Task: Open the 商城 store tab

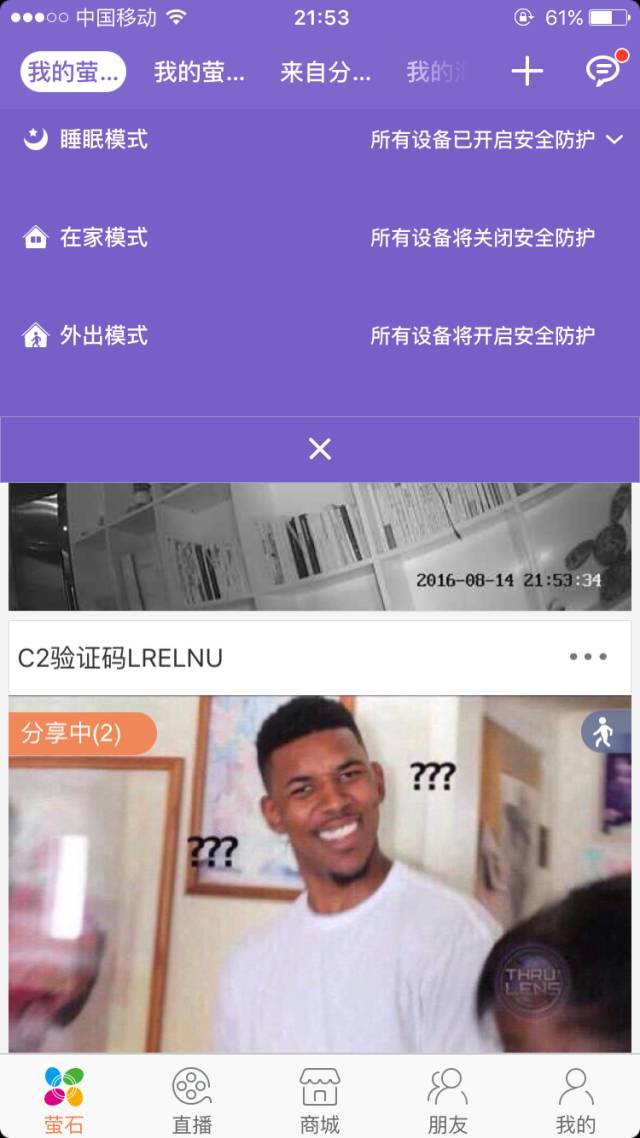Action: pos(320,1100)
